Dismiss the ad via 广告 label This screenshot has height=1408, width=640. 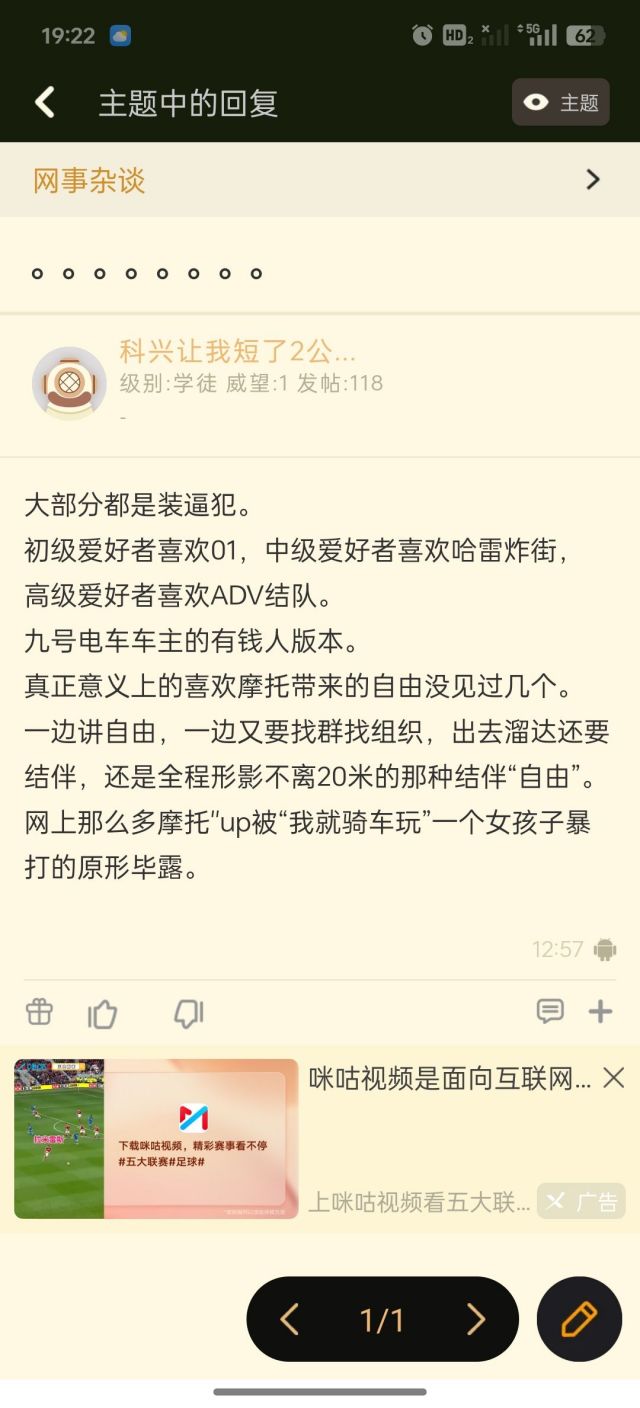tap(582, 1201)
